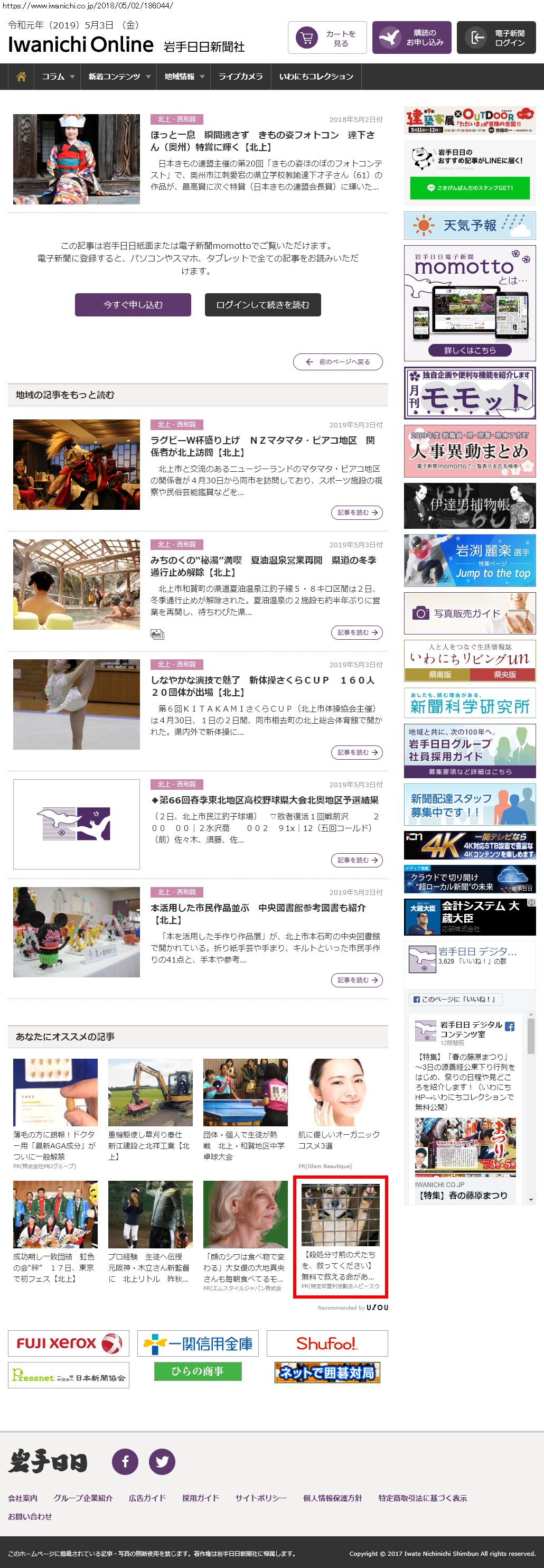Open 会社案内 footer link

tap(23, 1498)
